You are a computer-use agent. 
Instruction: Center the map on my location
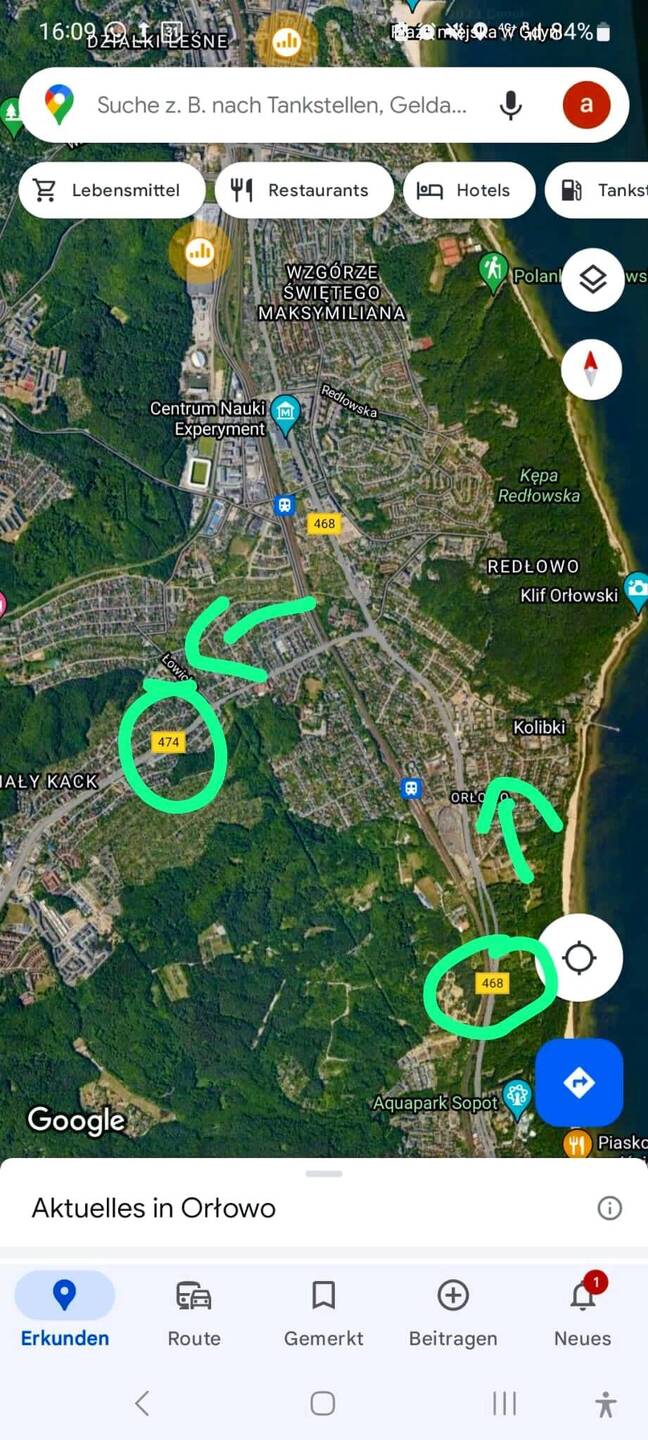(579, 958)
